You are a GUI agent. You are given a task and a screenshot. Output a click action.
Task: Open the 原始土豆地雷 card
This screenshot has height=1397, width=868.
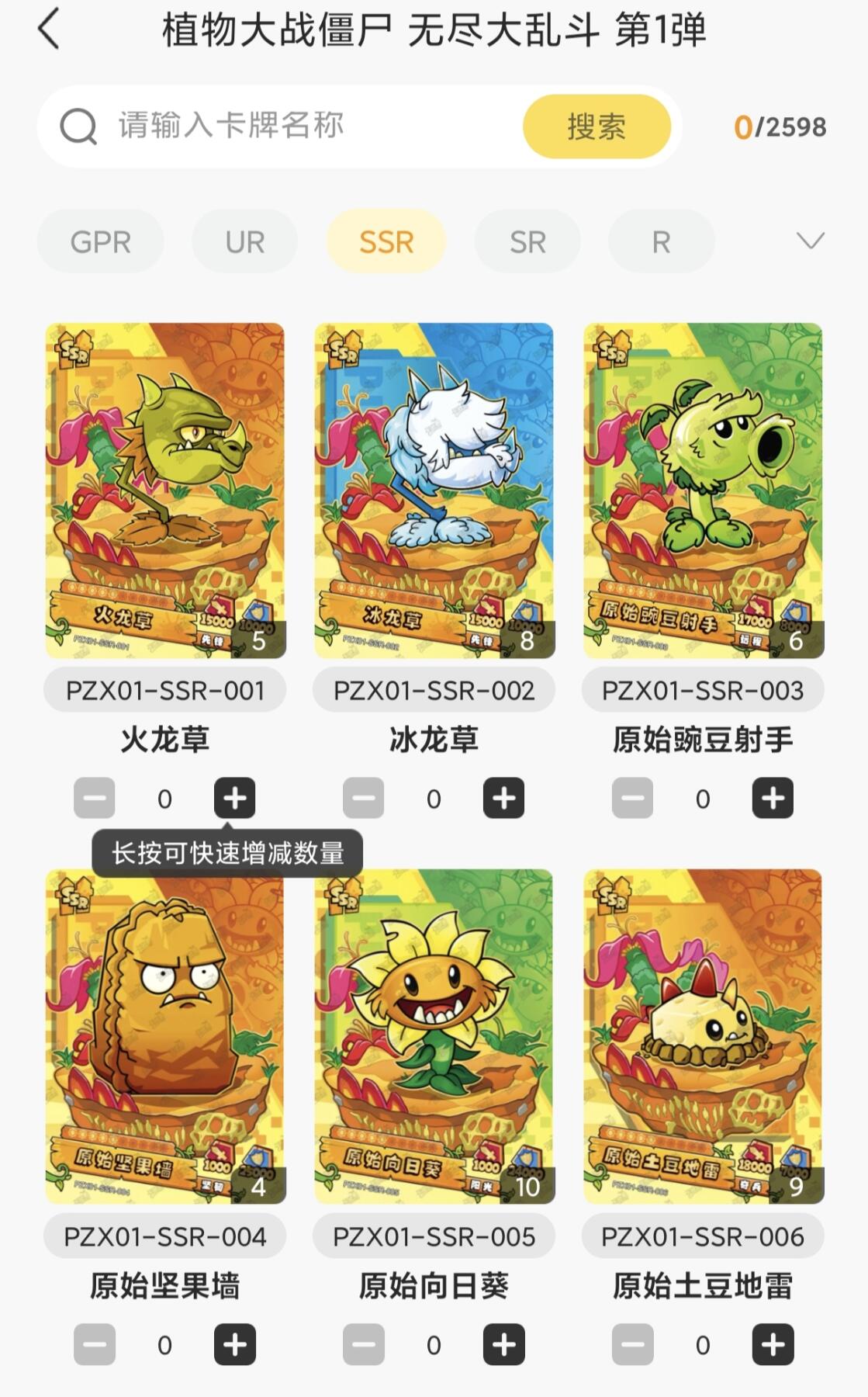pos(703,1036)
